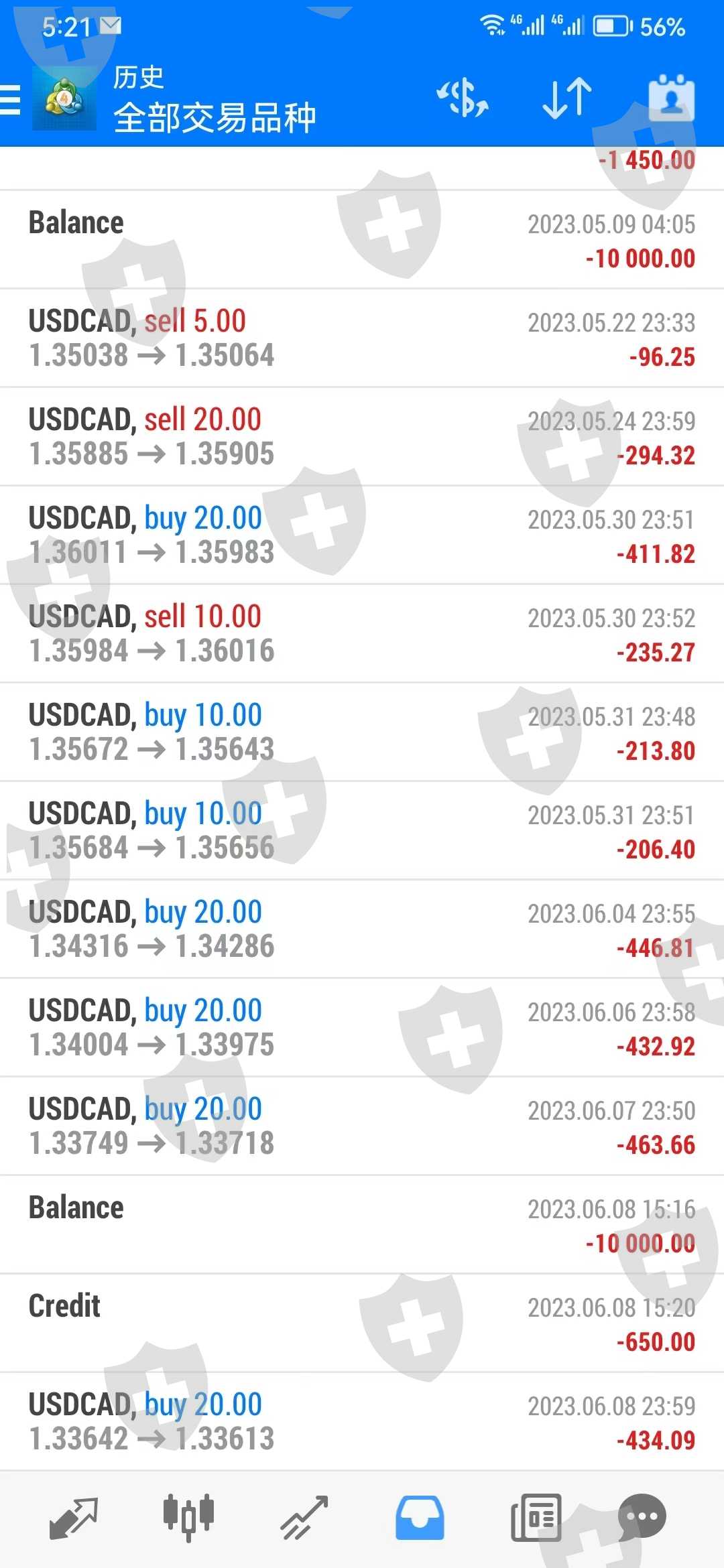Expand USDCAD buy 20.00 opened at 1.33749
The height and width of the screenshot is (1568, 724).
(362, 1126)
